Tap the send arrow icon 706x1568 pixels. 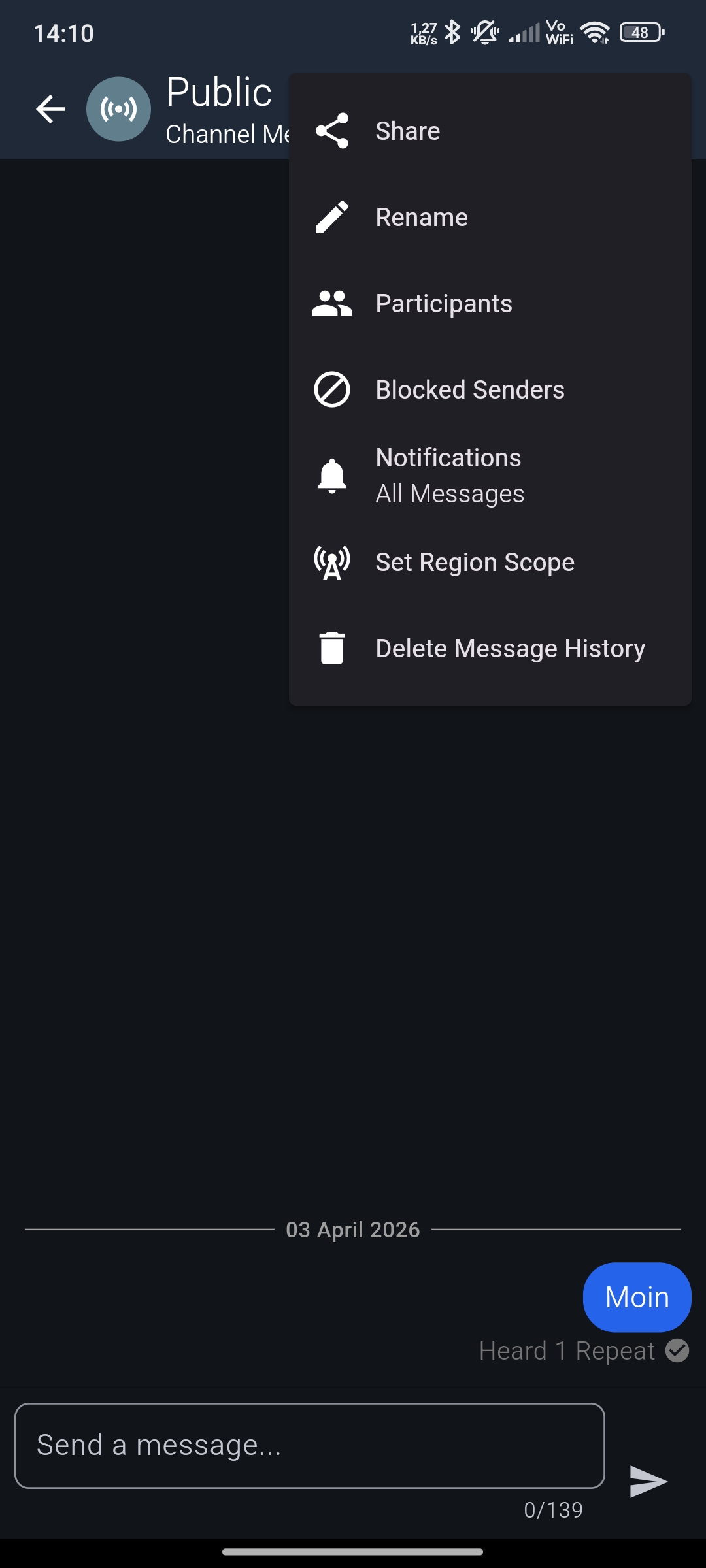pos(648,1481)
